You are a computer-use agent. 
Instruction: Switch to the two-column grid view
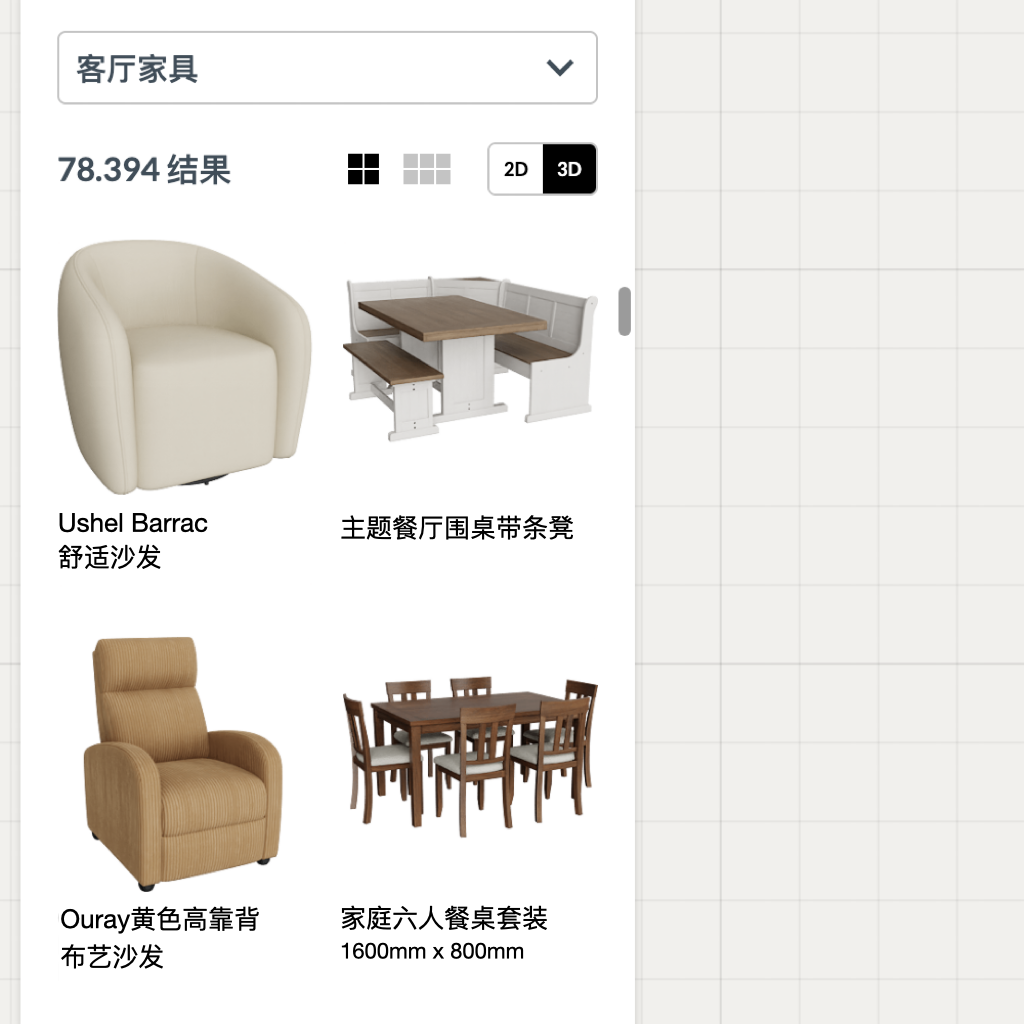[363, 169]
